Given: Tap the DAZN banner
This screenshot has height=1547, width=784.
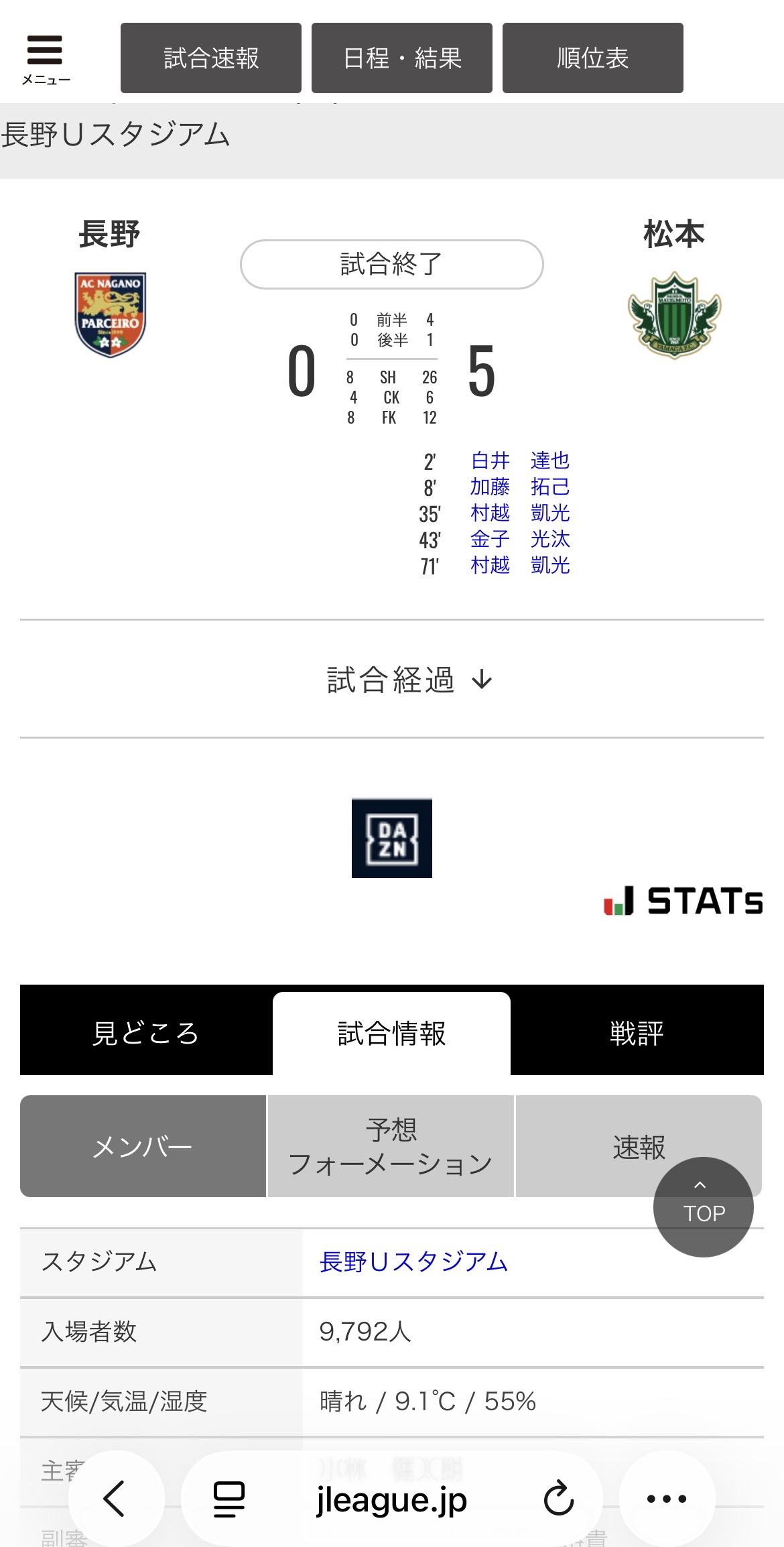Looking at the screenshot, I should [x=392, y=838].
